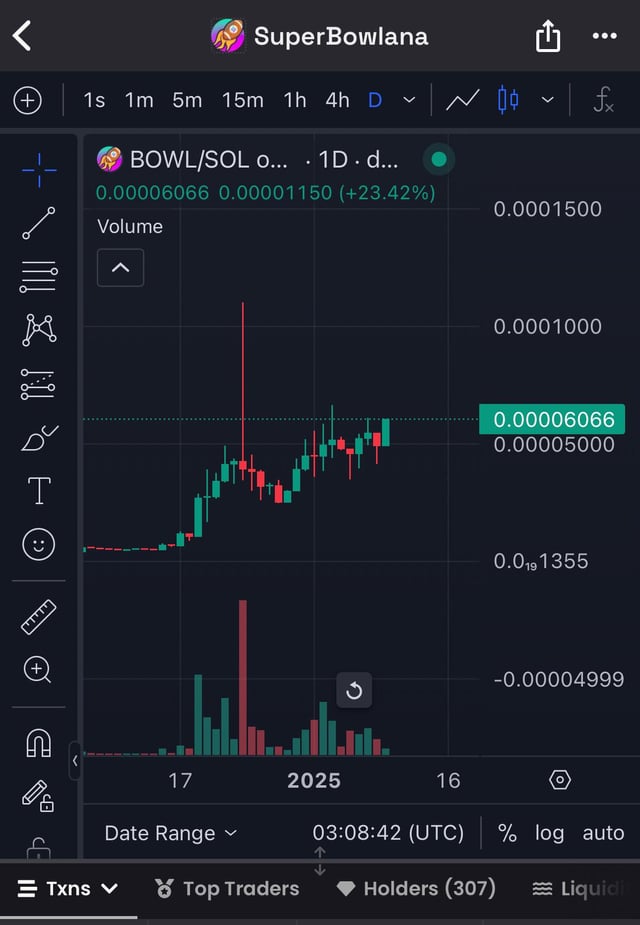Switch to the 5m timeframe
This screenshot has width=640, height=925.
(186, 100)
